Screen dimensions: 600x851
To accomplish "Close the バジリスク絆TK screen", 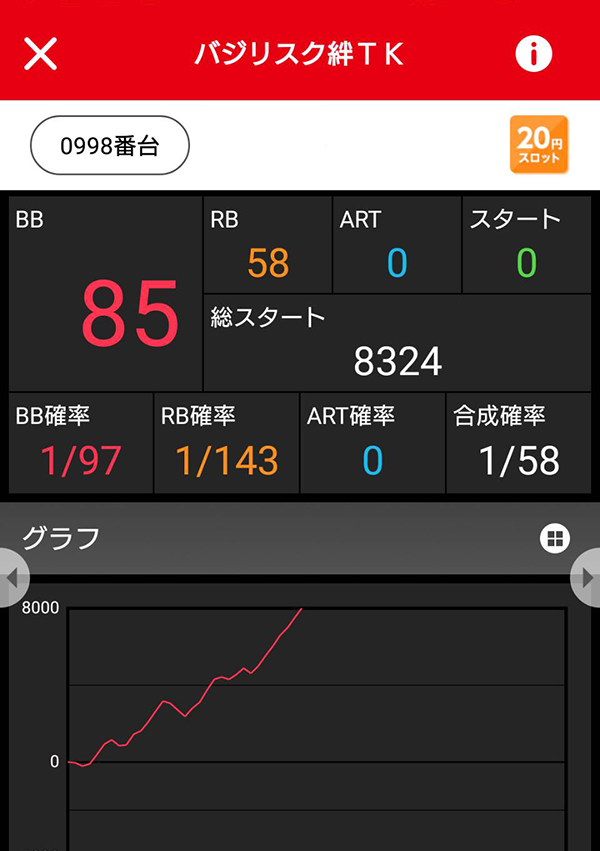I will coord(40,54).
